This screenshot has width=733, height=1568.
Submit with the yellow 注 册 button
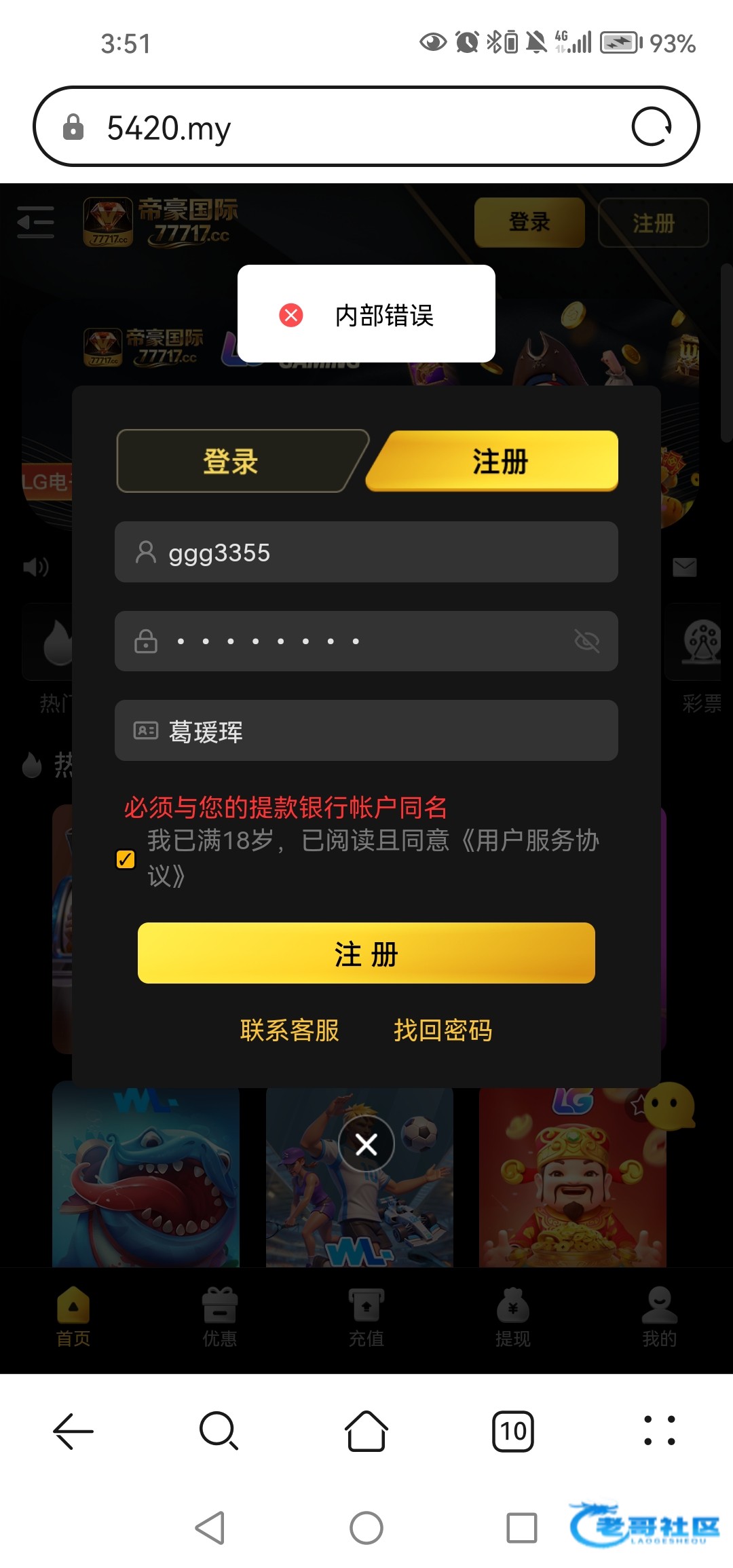366,954
